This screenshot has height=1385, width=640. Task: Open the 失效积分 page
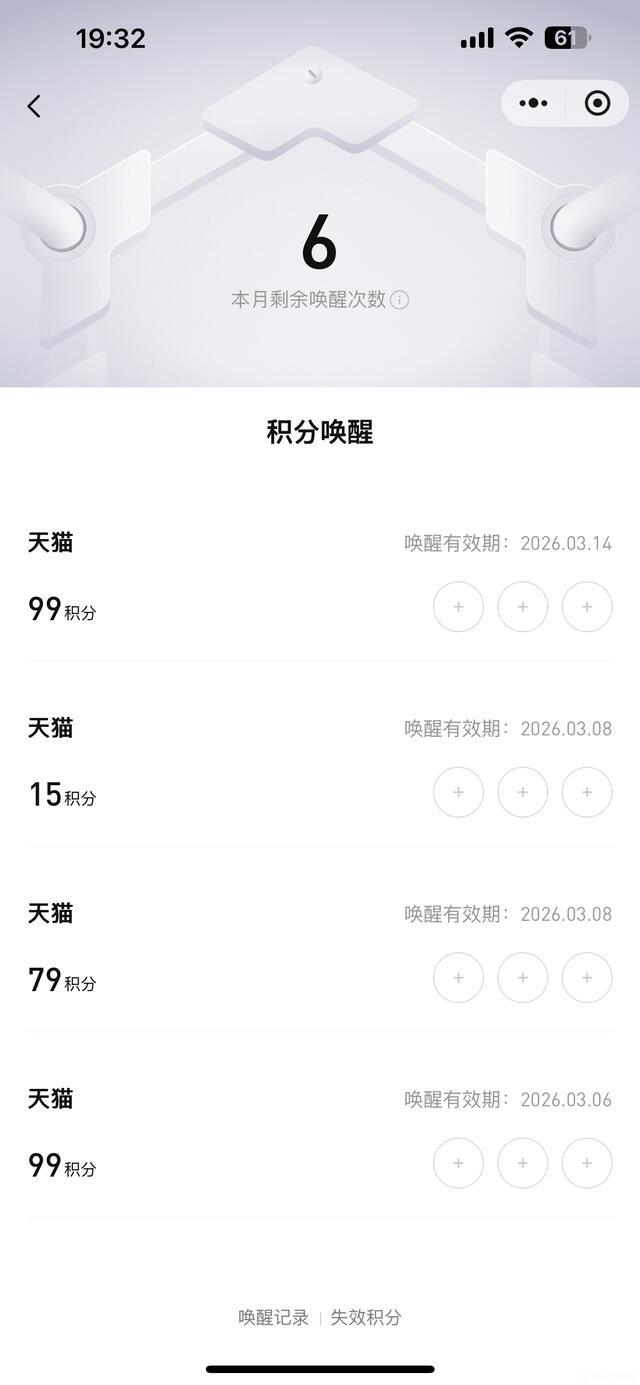point(366,1317)
